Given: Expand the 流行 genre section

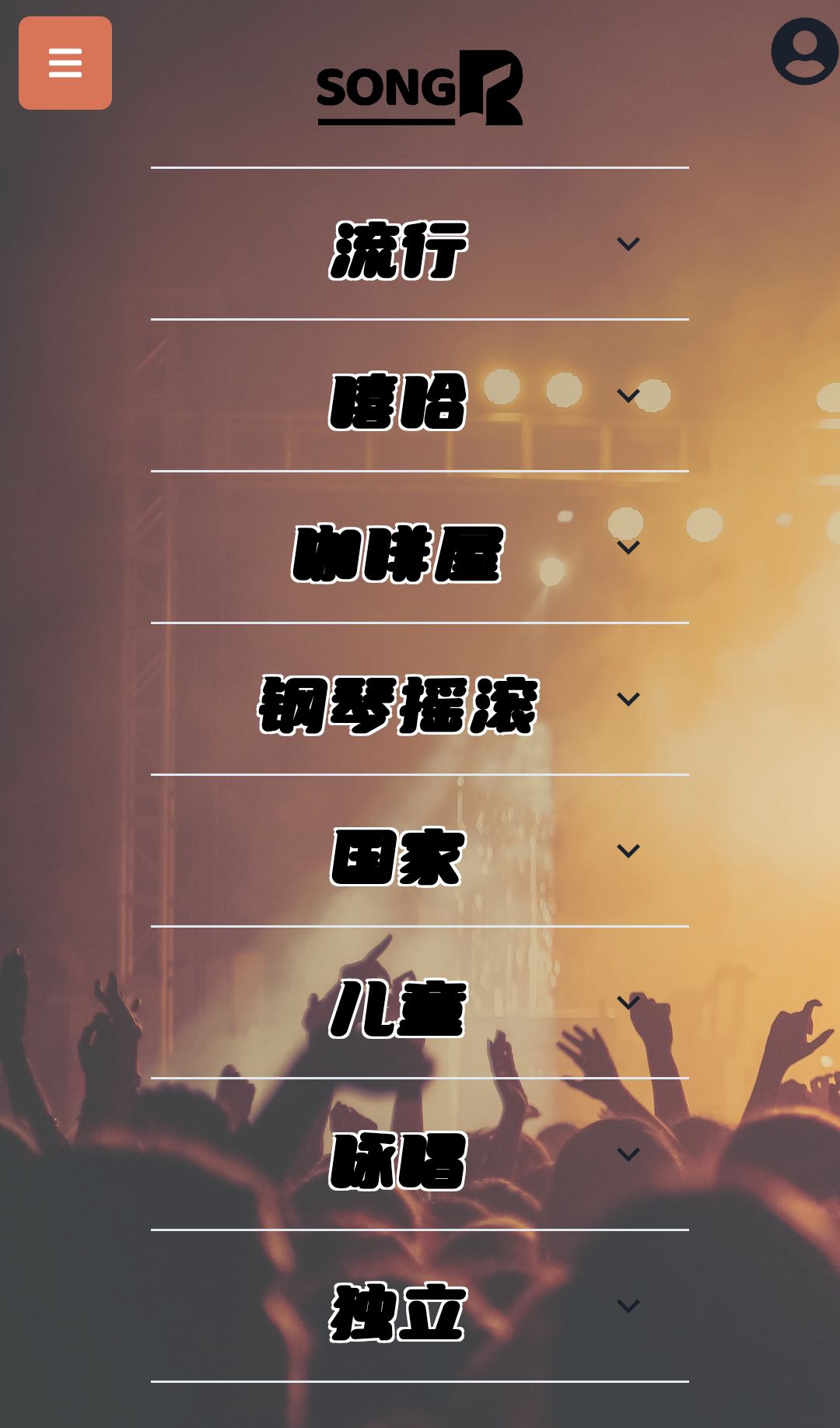Looking at the screenshot, I should (628, 244).
